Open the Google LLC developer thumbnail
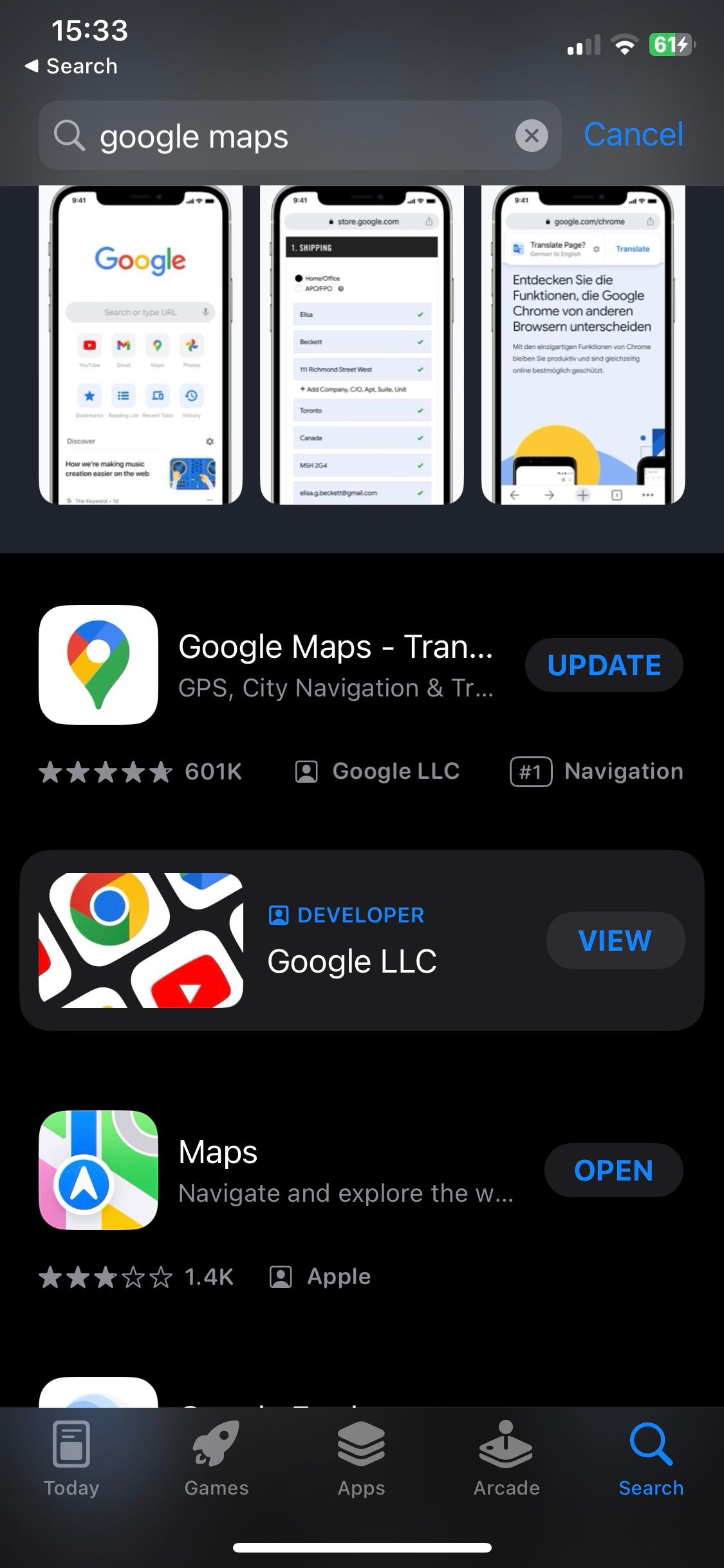724x1568 pixels. click(x=142, y=940)
